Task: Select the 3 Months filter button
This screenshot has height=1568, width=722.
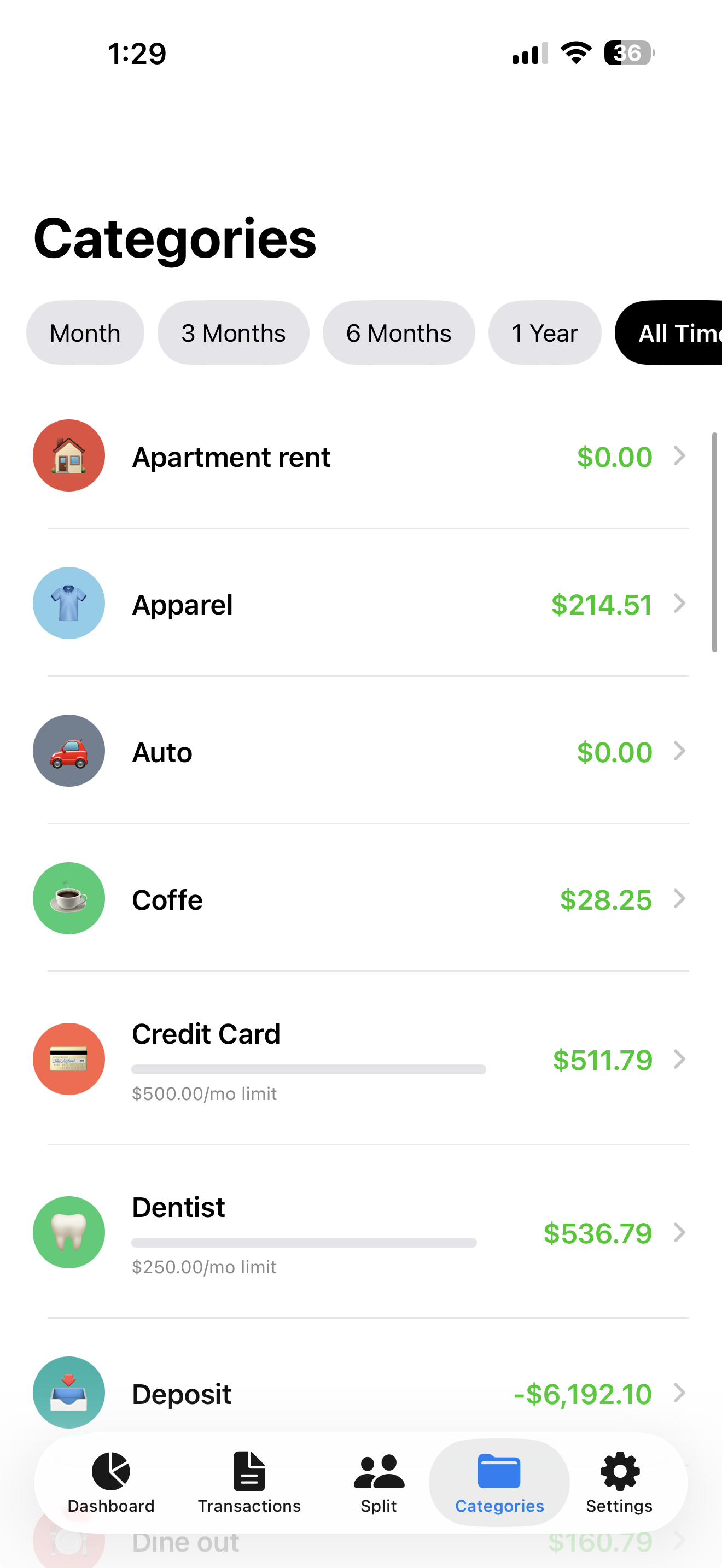Action: [x=233, y=332]
